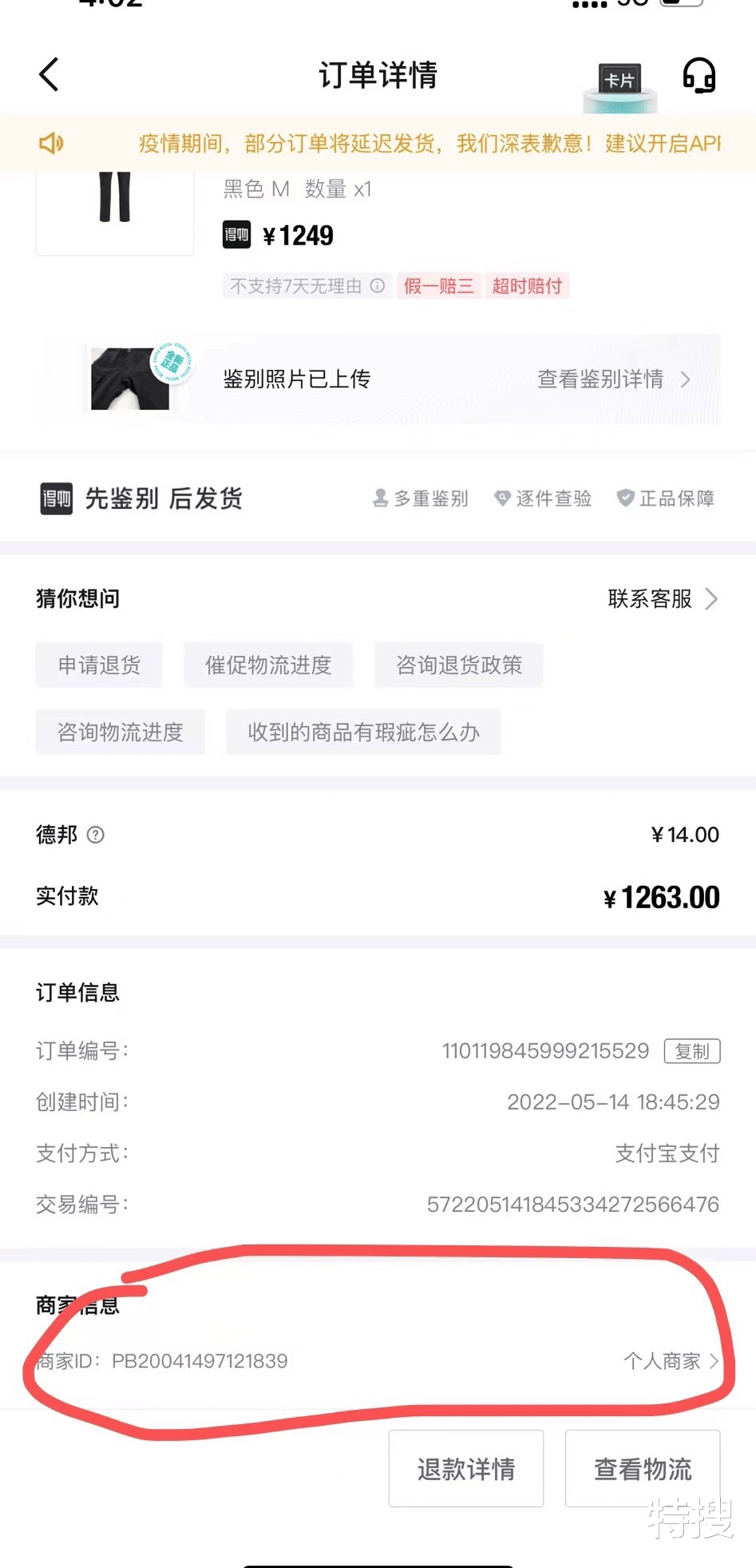Screen dimensions: 756x1568
Task: Select 收到的商品有瑕疵怎么办 question option
Action: point(363,732)
